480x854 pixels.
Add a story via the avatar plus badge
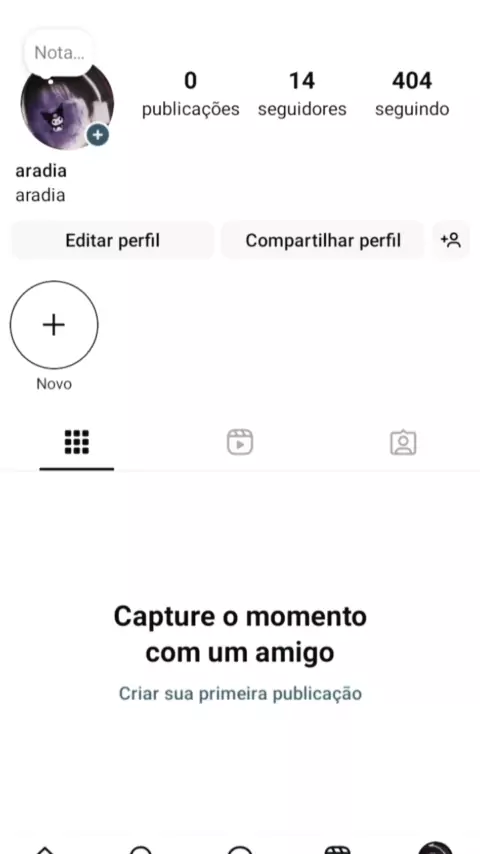click(x=98, y=135)
